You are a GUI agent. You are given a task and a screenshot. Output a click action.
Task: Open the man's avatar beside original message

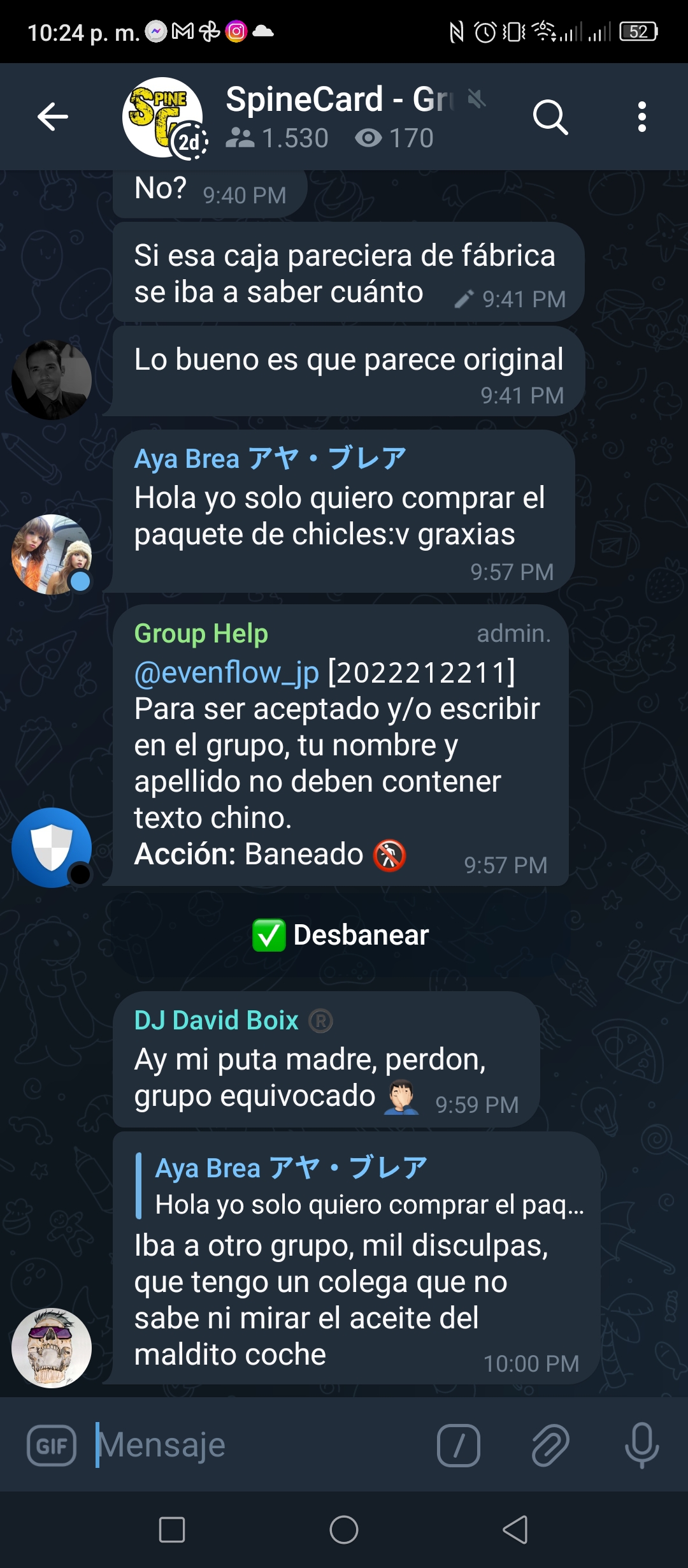[x=52, y=380]
